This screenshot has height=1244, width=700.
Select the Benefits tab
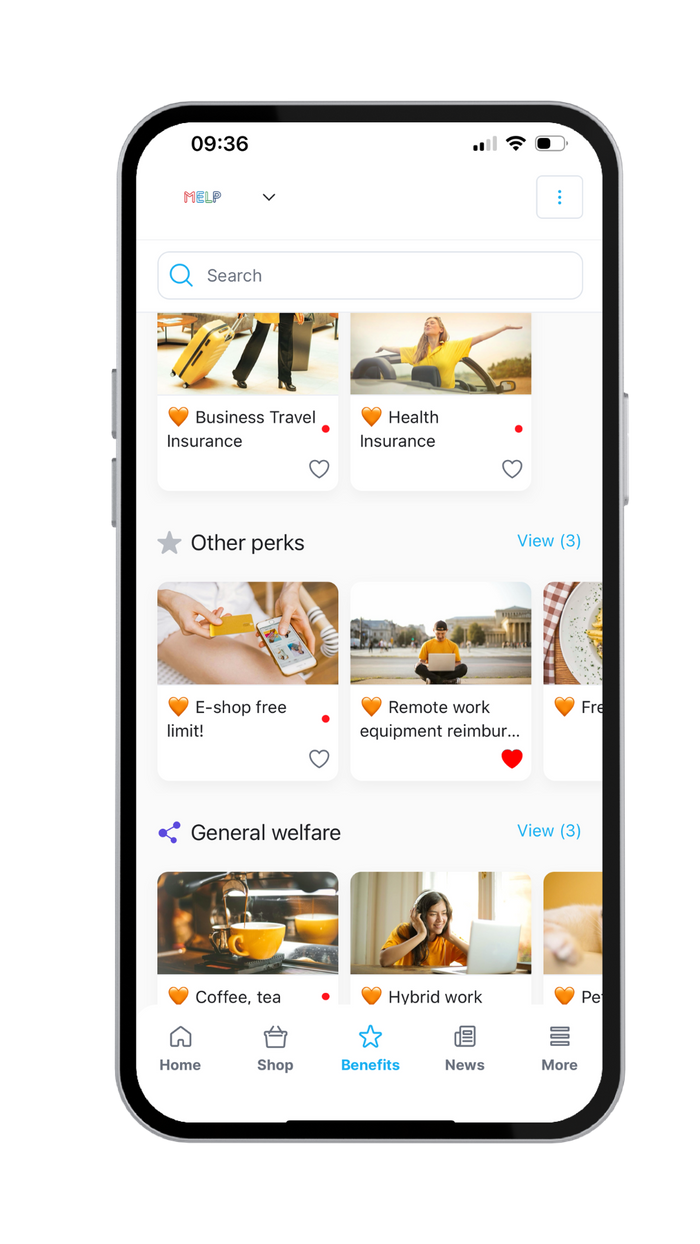(x=370, y=1048)
